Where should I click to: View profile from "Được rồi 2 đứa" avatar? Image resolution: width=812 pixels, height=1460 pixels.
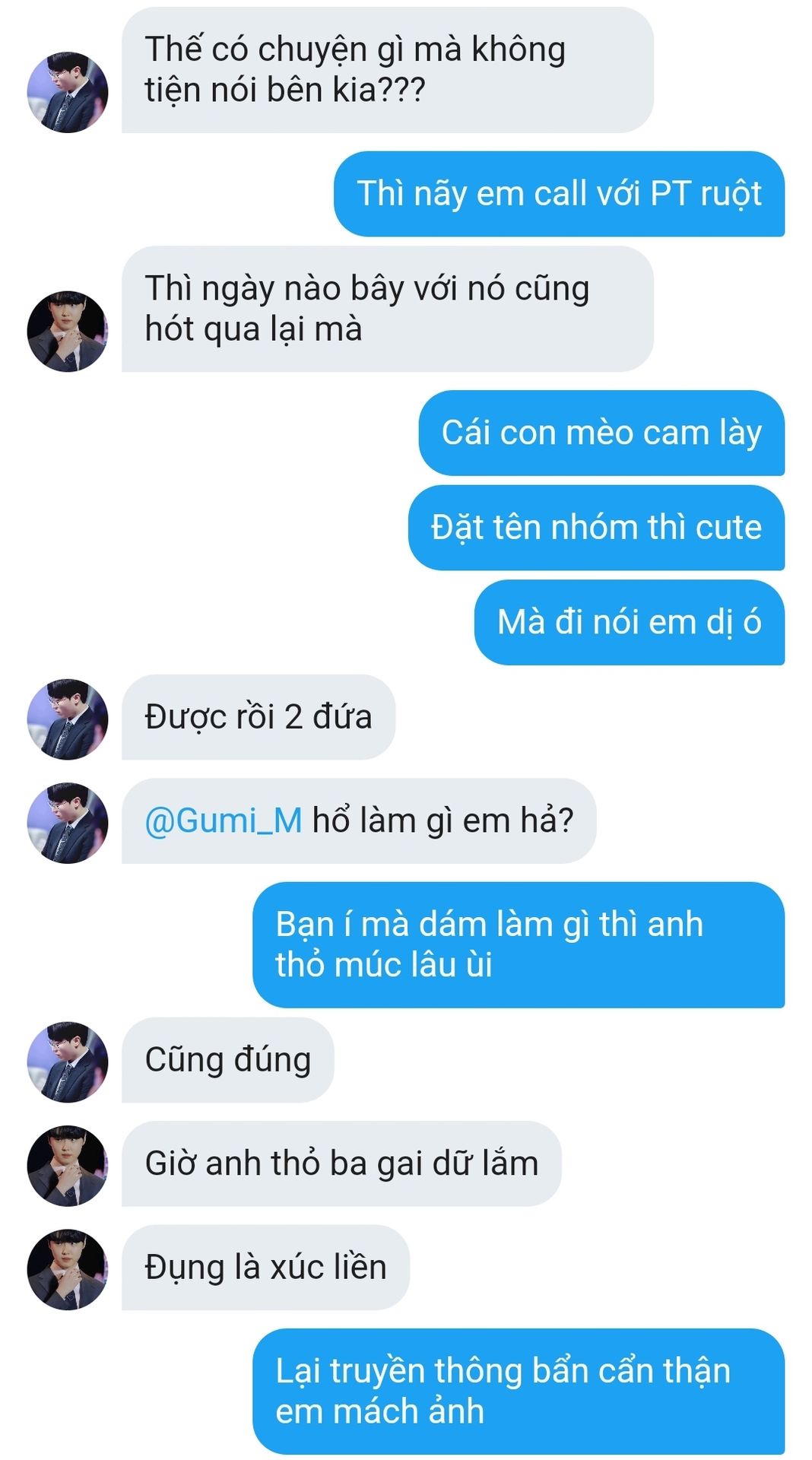[68, 719]
